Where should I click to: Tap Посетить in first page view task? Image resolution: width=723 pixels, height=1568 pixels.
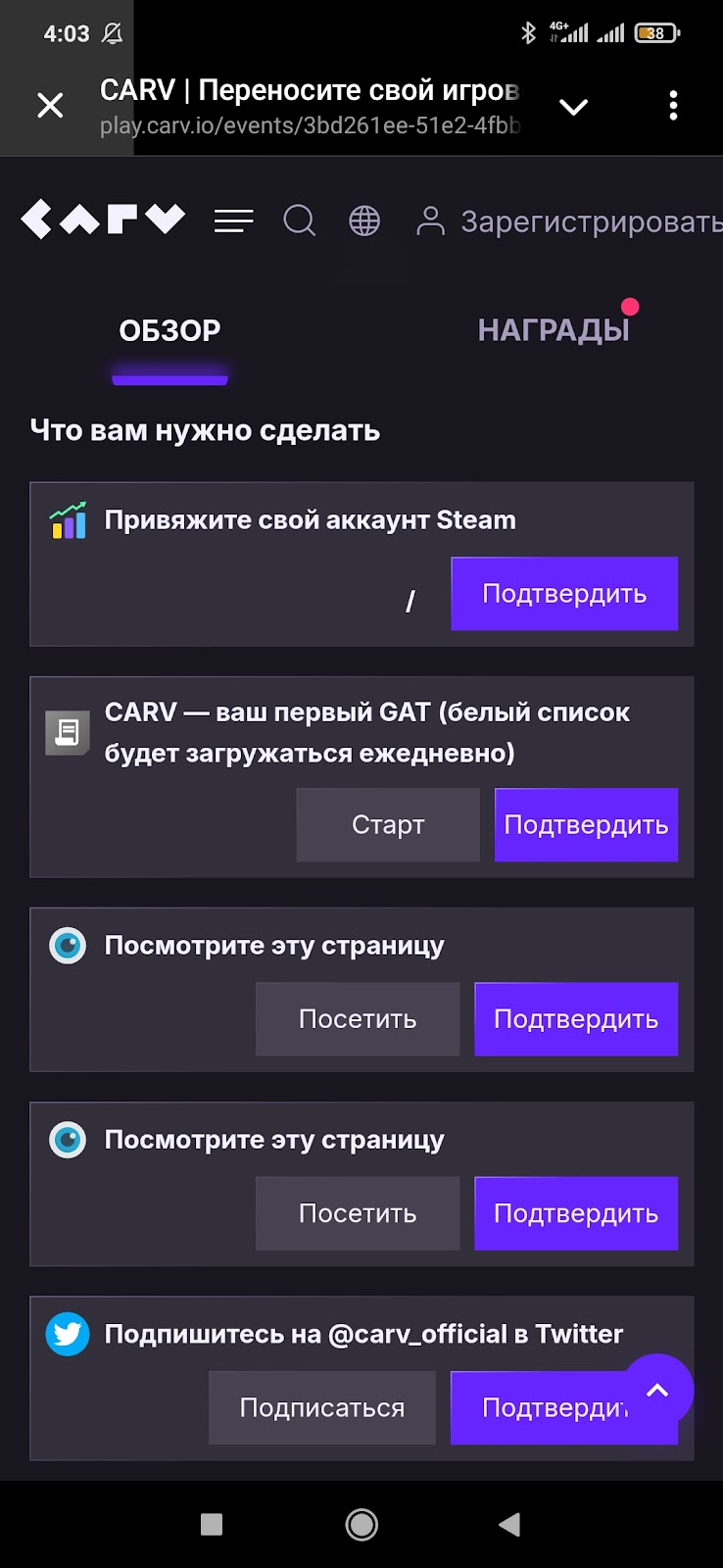pos(358,1019)
